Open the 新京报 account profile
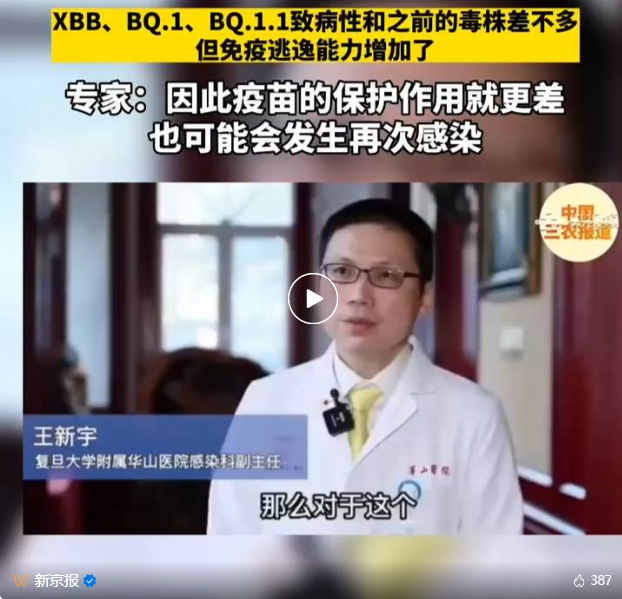622x599 pixels. [57, 580]
